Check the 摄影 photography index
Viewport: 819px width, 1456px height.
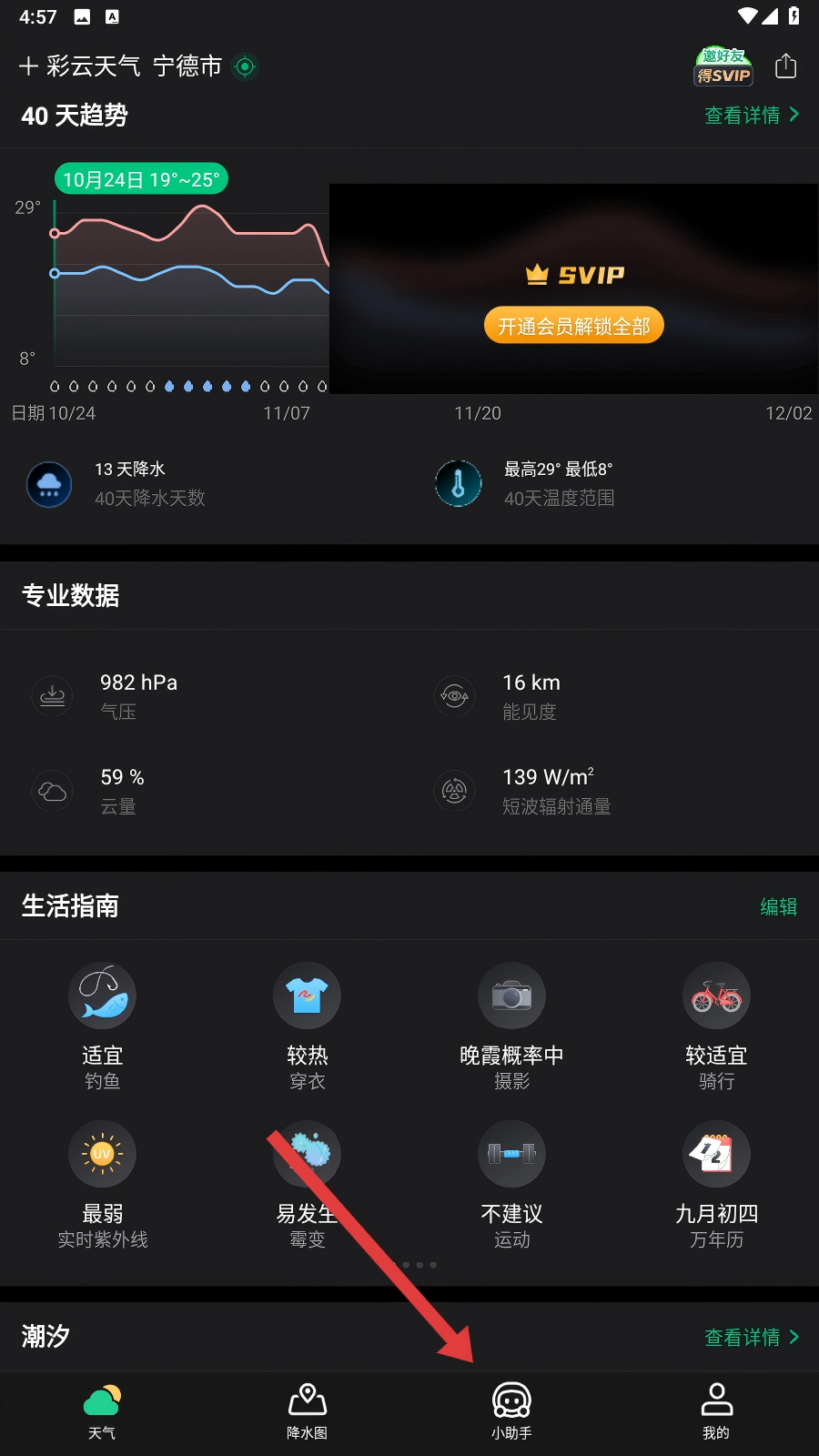511,1026
